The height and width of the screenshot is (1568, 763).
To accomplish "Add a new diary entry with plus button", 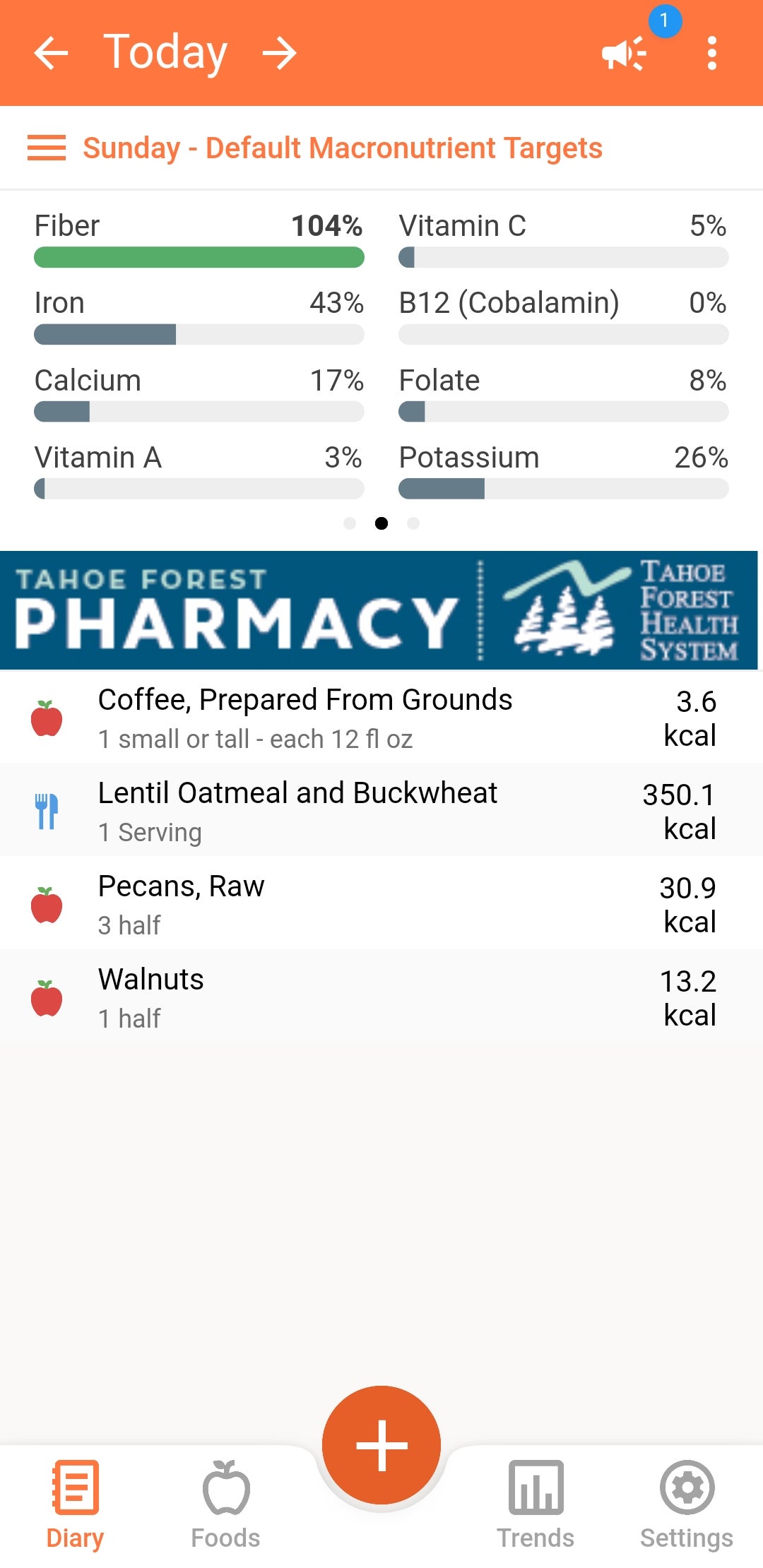I will coord(381,1445).
